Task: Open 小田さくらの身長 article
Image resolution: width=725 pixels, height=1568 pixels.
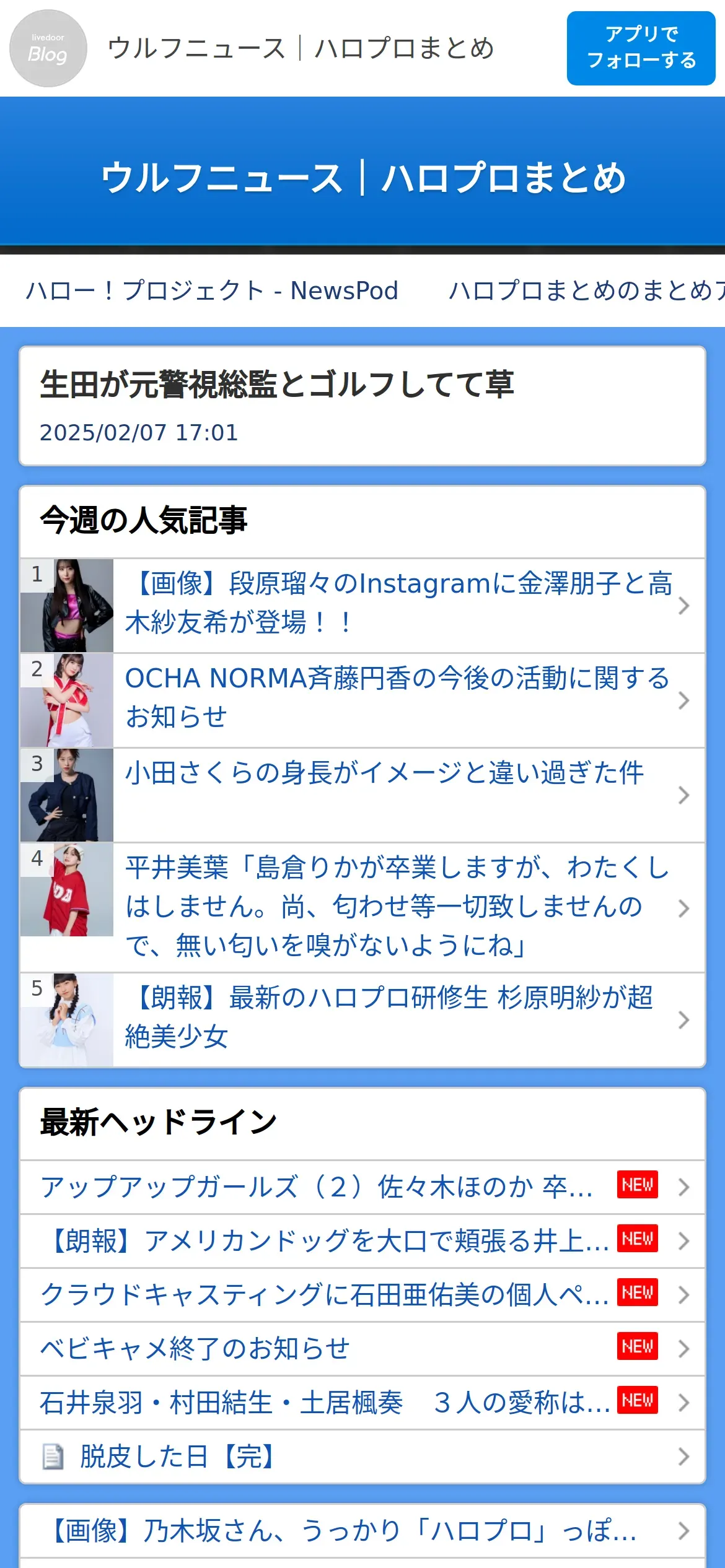Action: [x=362, y=795]
